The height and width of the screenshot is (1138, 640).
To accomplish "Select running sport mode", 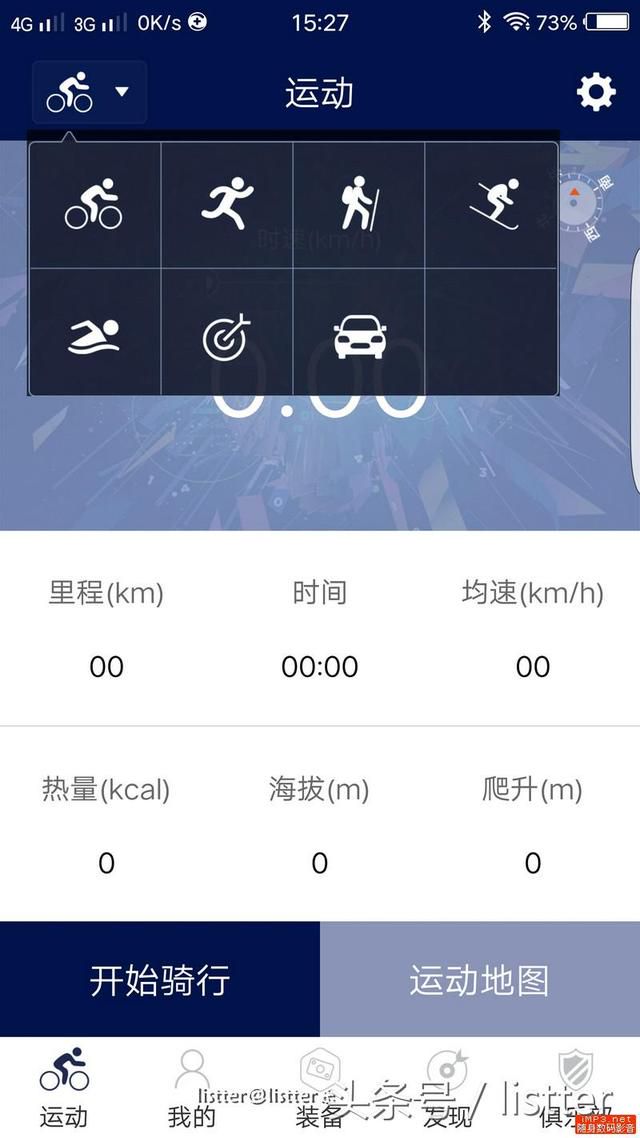I will tap(227, 204).
